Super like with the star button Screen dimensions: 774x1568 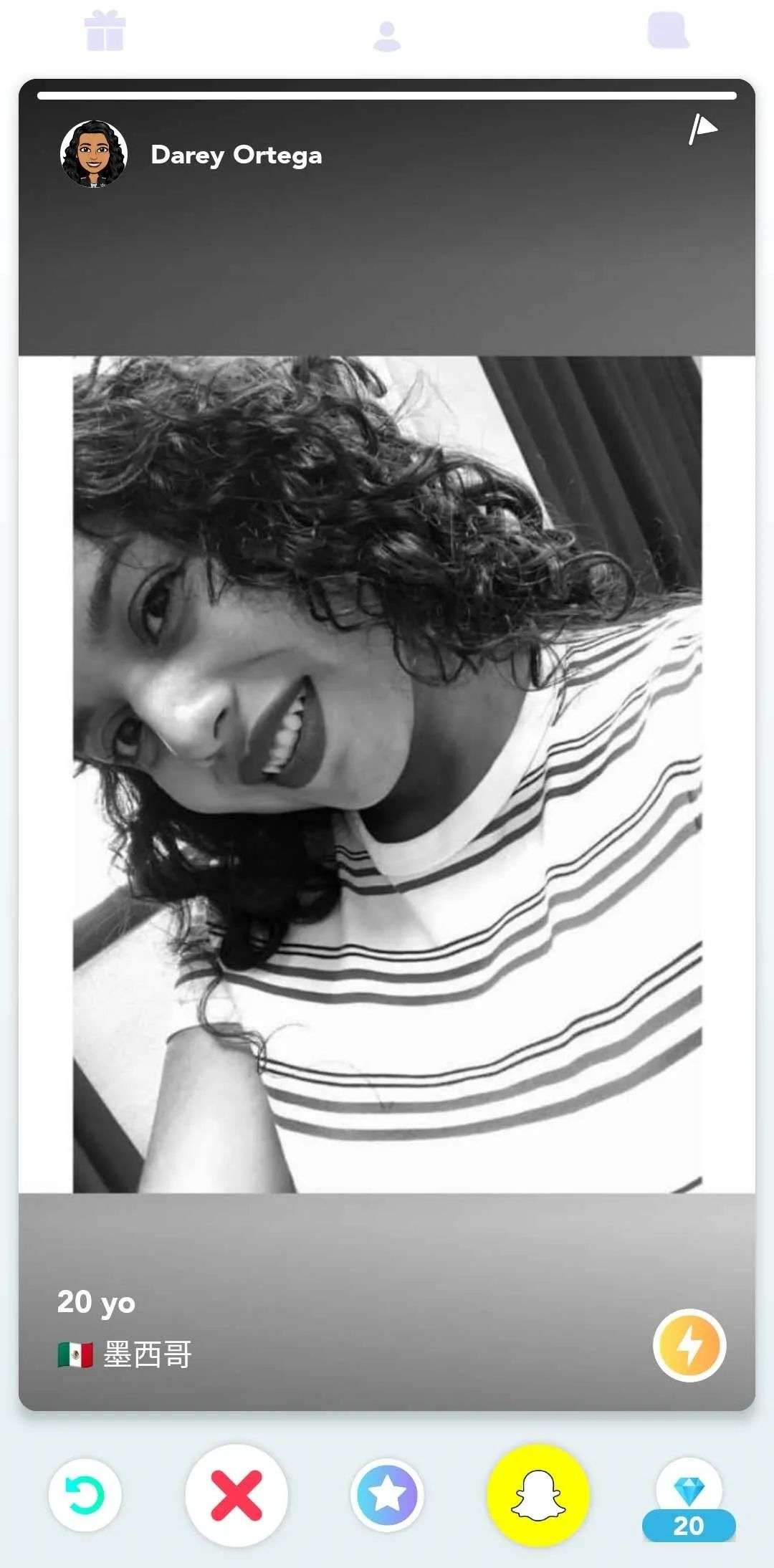pyautogui.click(x=387, y=1494)
